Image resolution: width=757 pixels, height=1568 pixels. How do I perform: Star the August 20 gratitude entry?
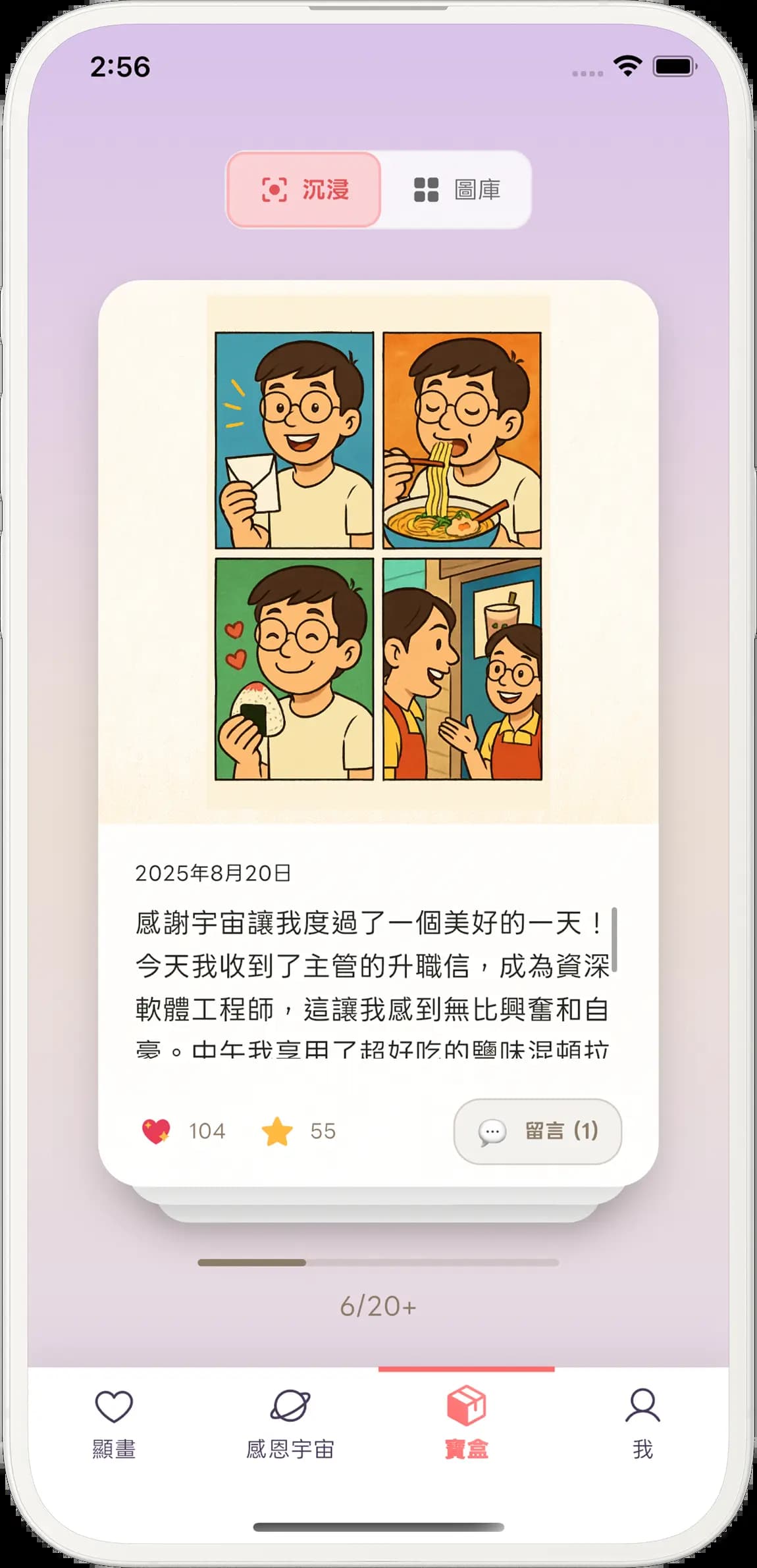277,1131
